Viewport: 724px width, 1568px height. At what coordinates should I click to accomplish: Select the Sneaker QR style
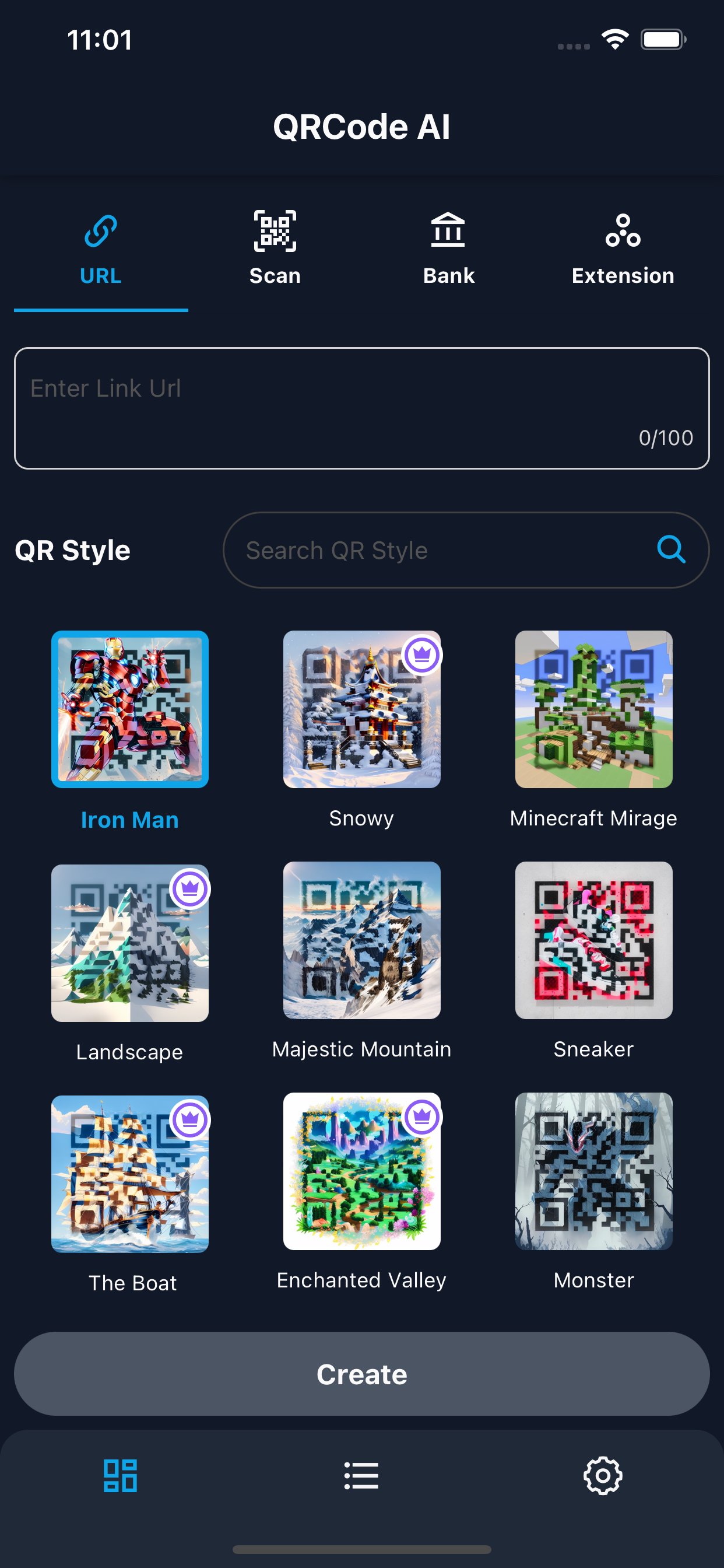(x=593, y=942)
